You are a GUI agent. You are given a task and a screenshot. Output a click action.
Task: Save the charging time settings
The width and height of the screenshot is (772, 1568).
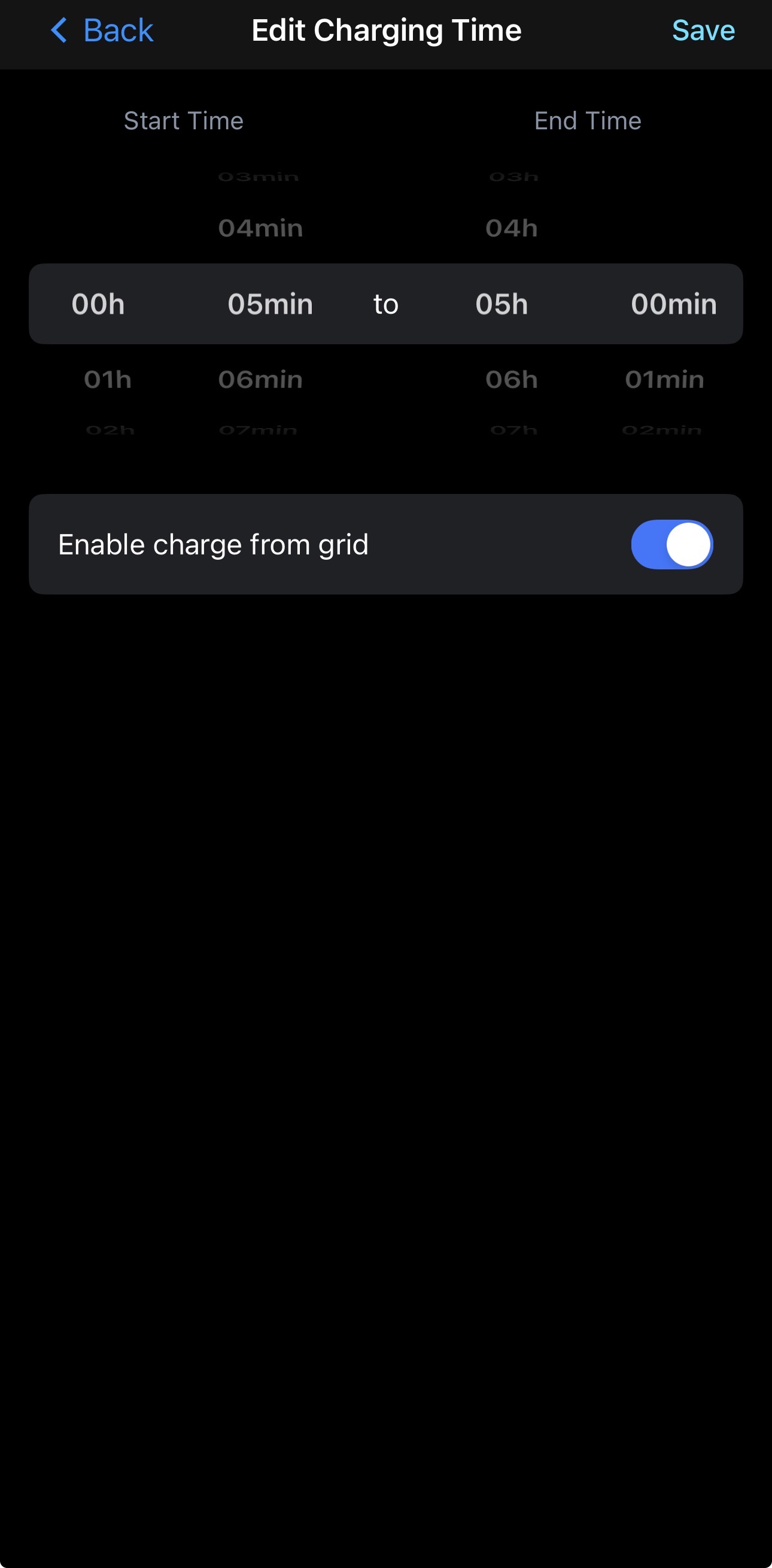click(703, 31)
